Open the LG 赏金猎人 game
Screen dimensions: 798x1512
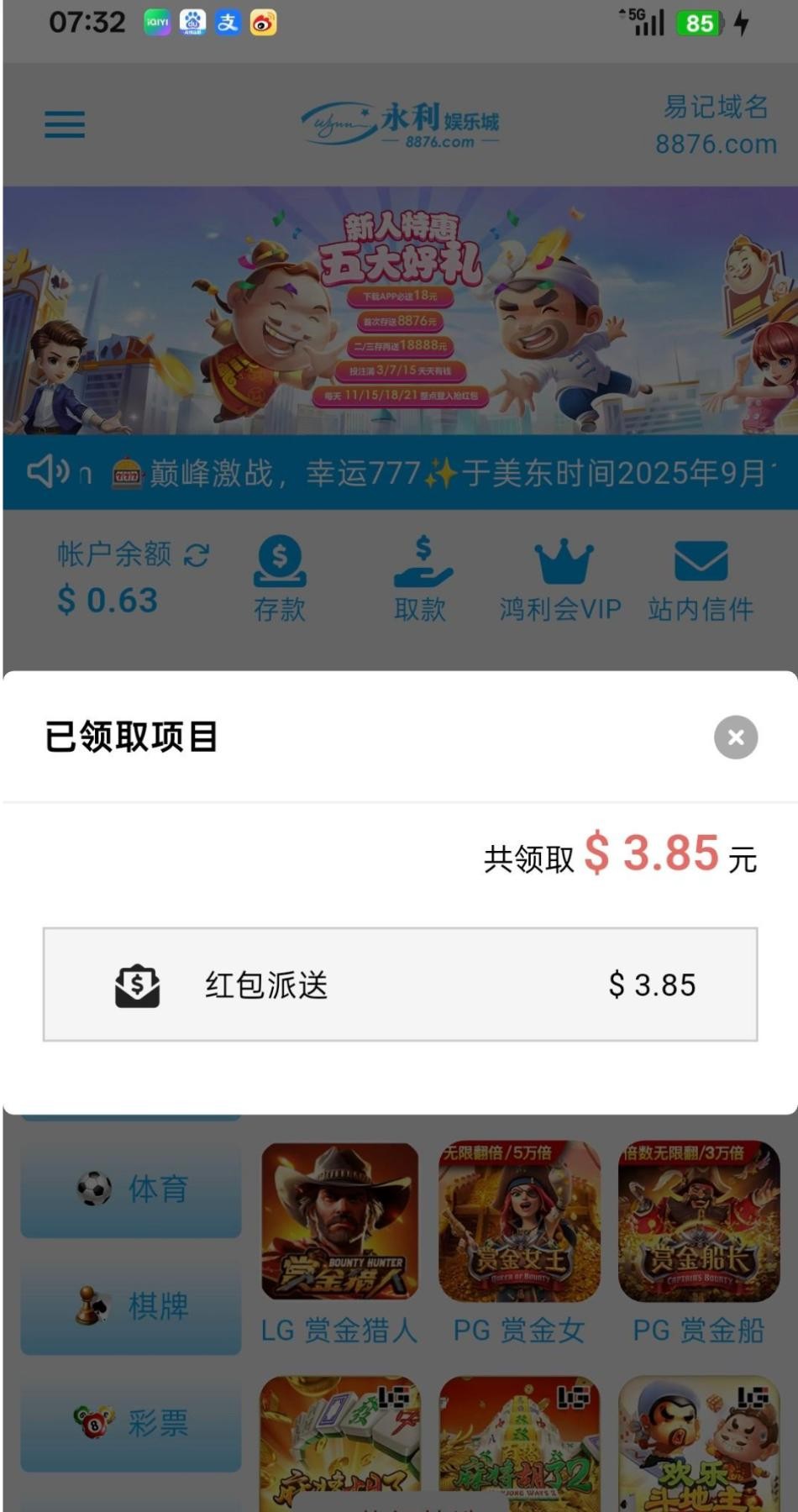coord(339,1221)
